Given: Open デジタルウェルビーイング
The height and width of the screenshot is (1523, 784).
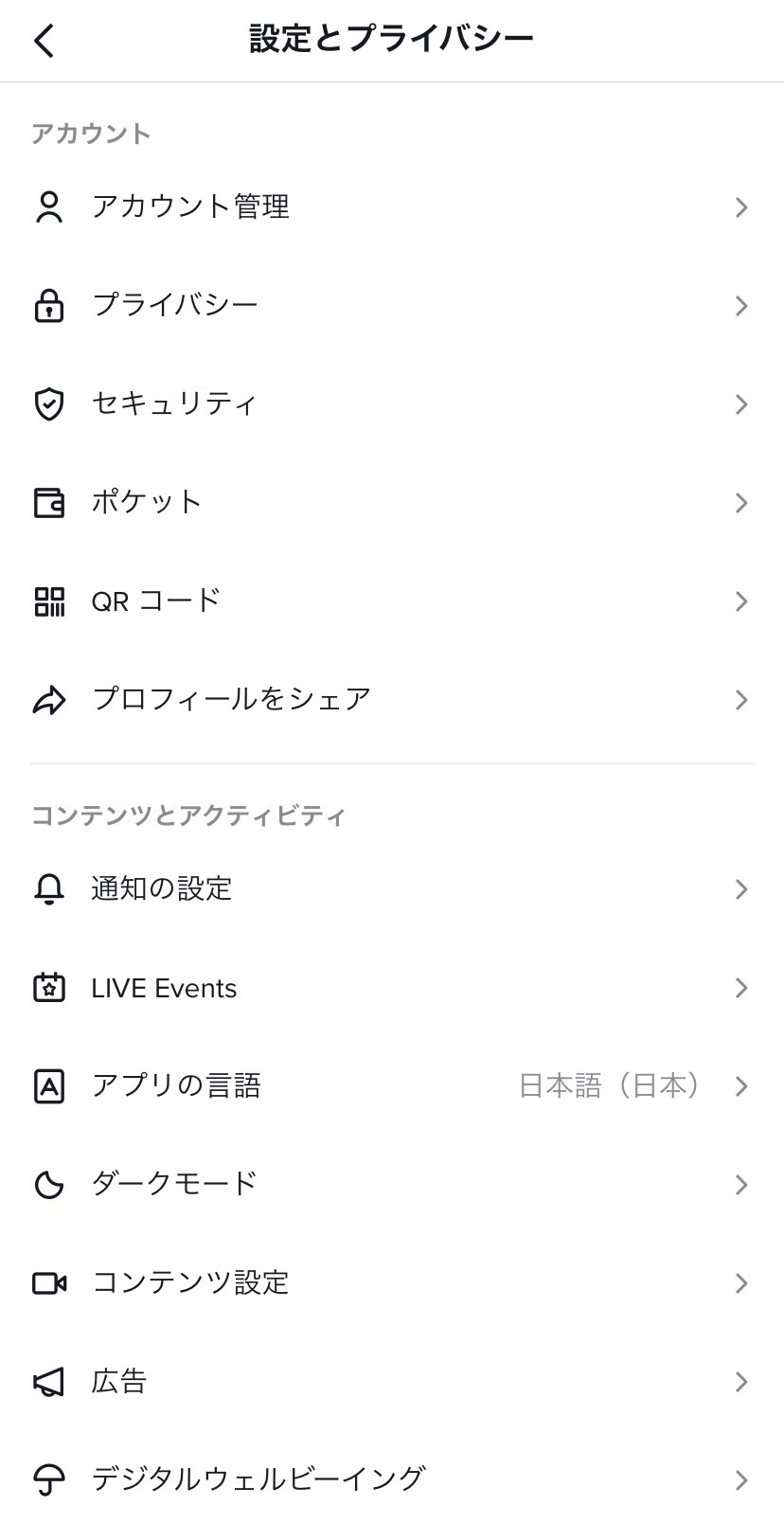Looking at the screenshot, I should pos(392,1477).
